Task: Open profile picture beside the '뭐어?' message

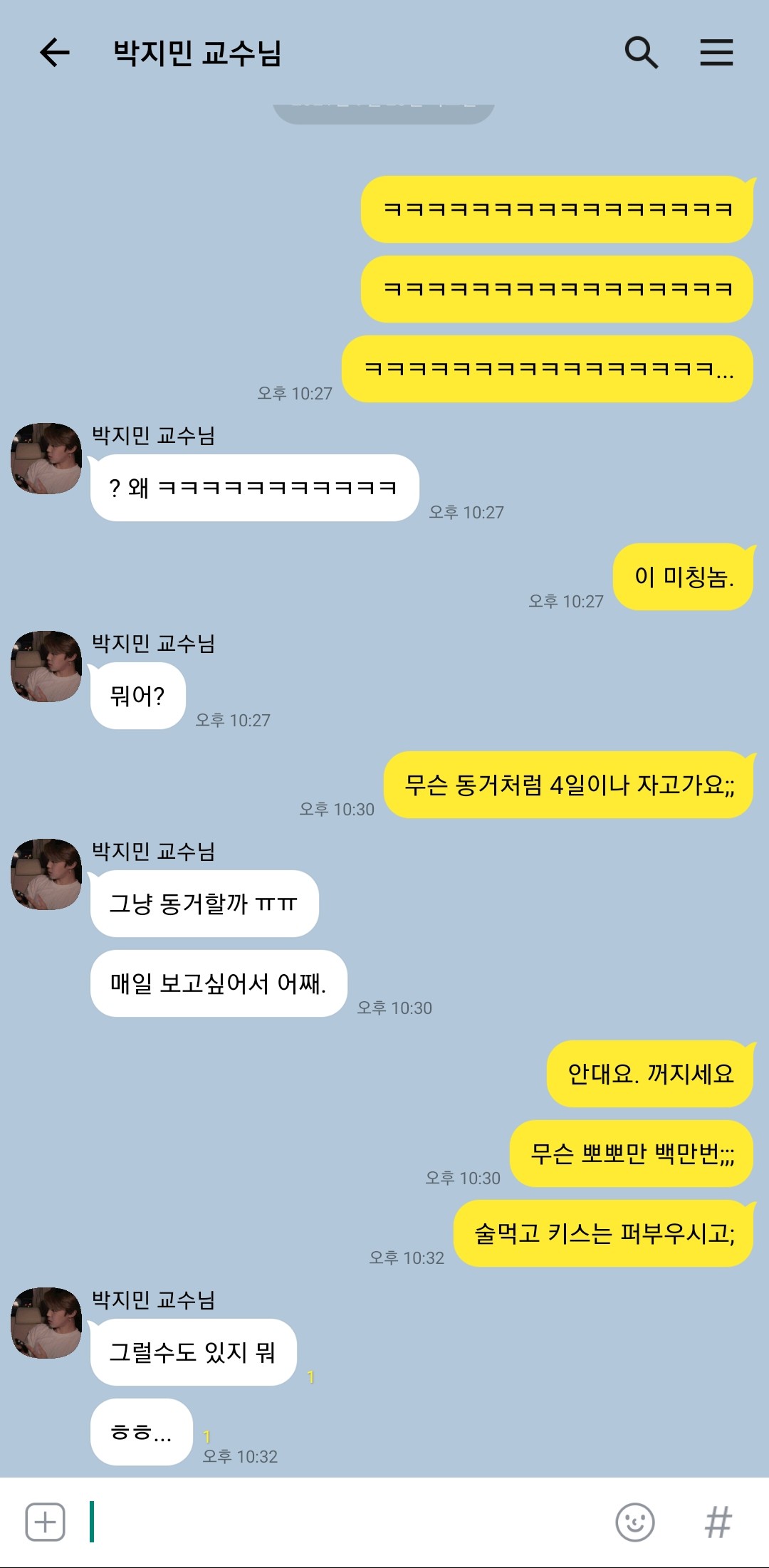Action: point(46,667)
